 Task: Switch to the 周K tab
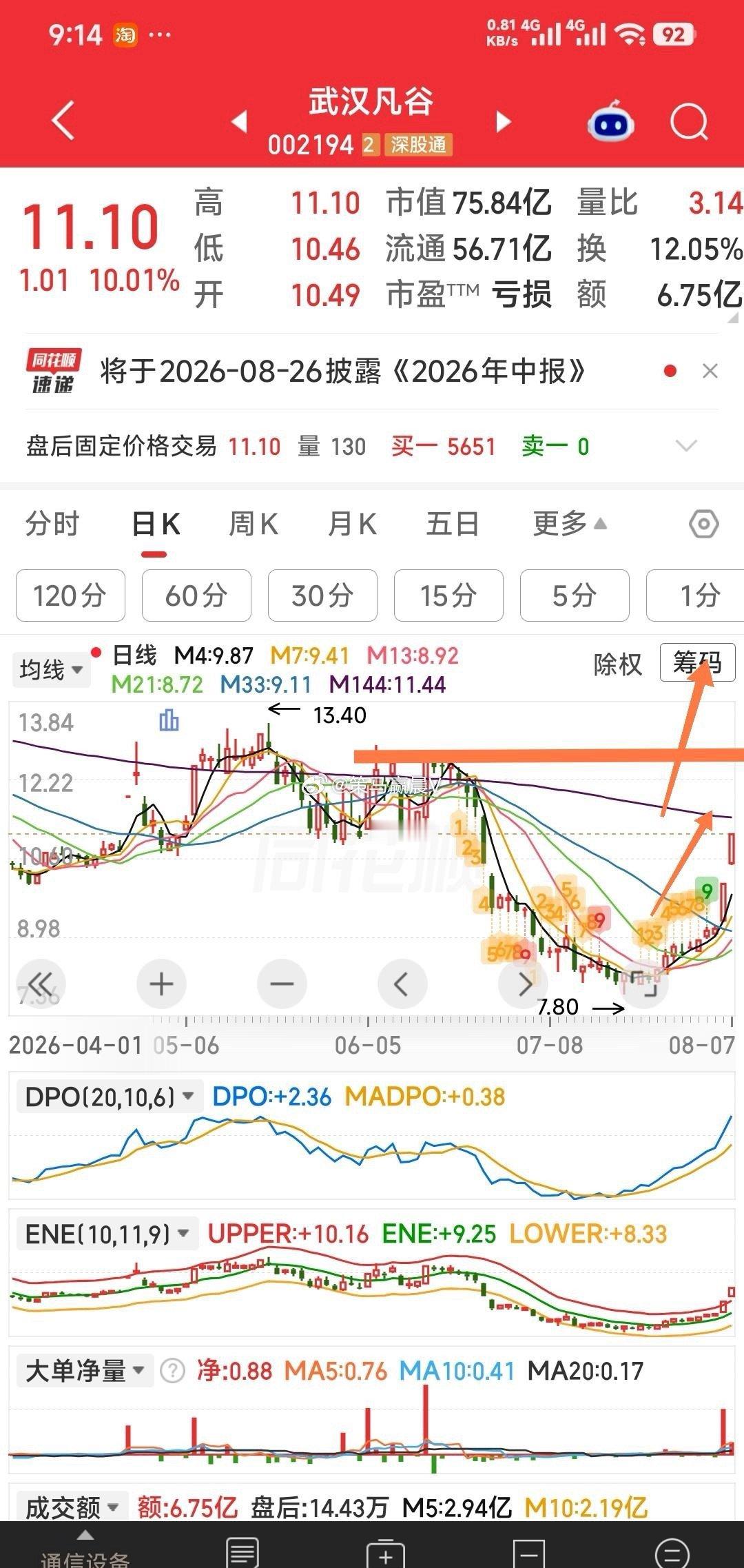pyautogui.click(x=253, y=525)
